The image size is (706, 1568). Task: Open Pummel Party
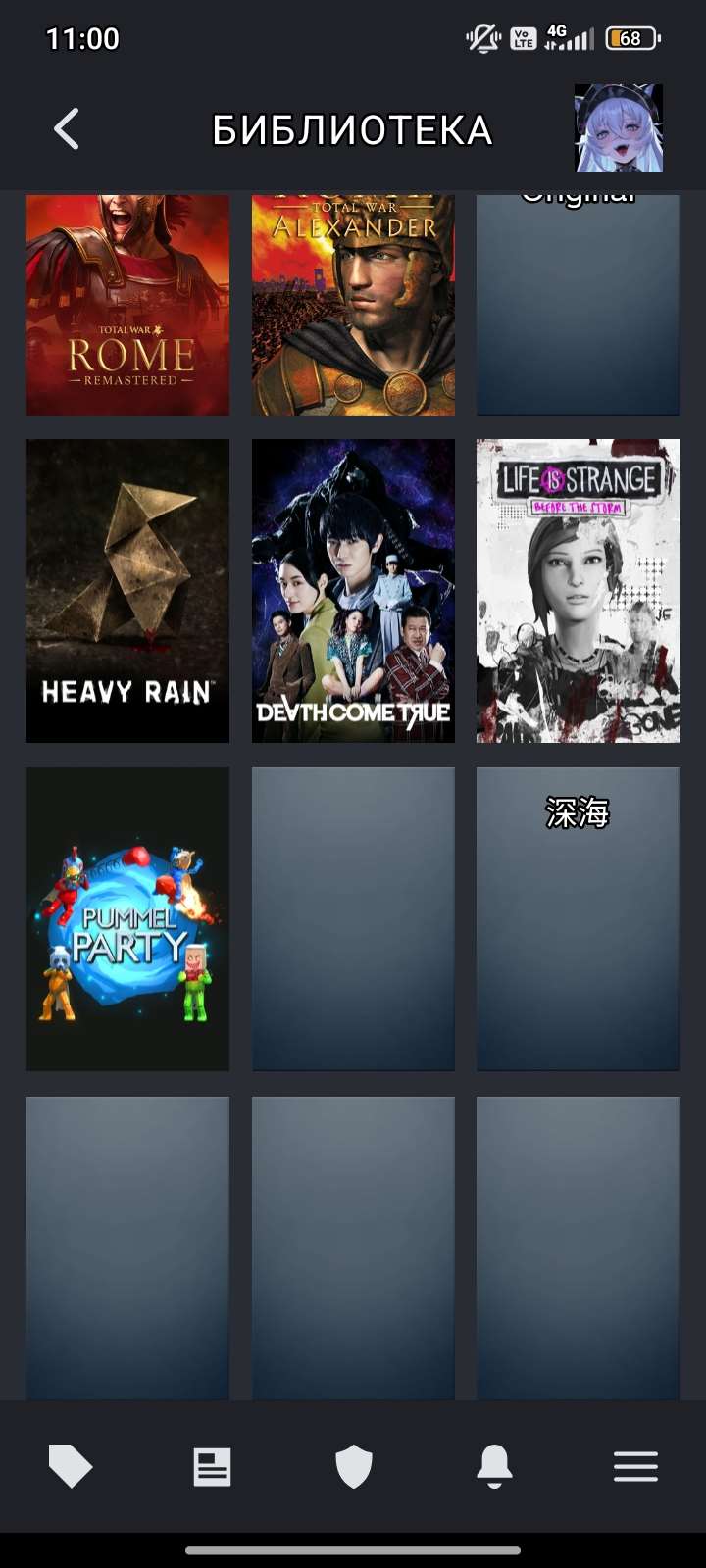click(127, 918)
